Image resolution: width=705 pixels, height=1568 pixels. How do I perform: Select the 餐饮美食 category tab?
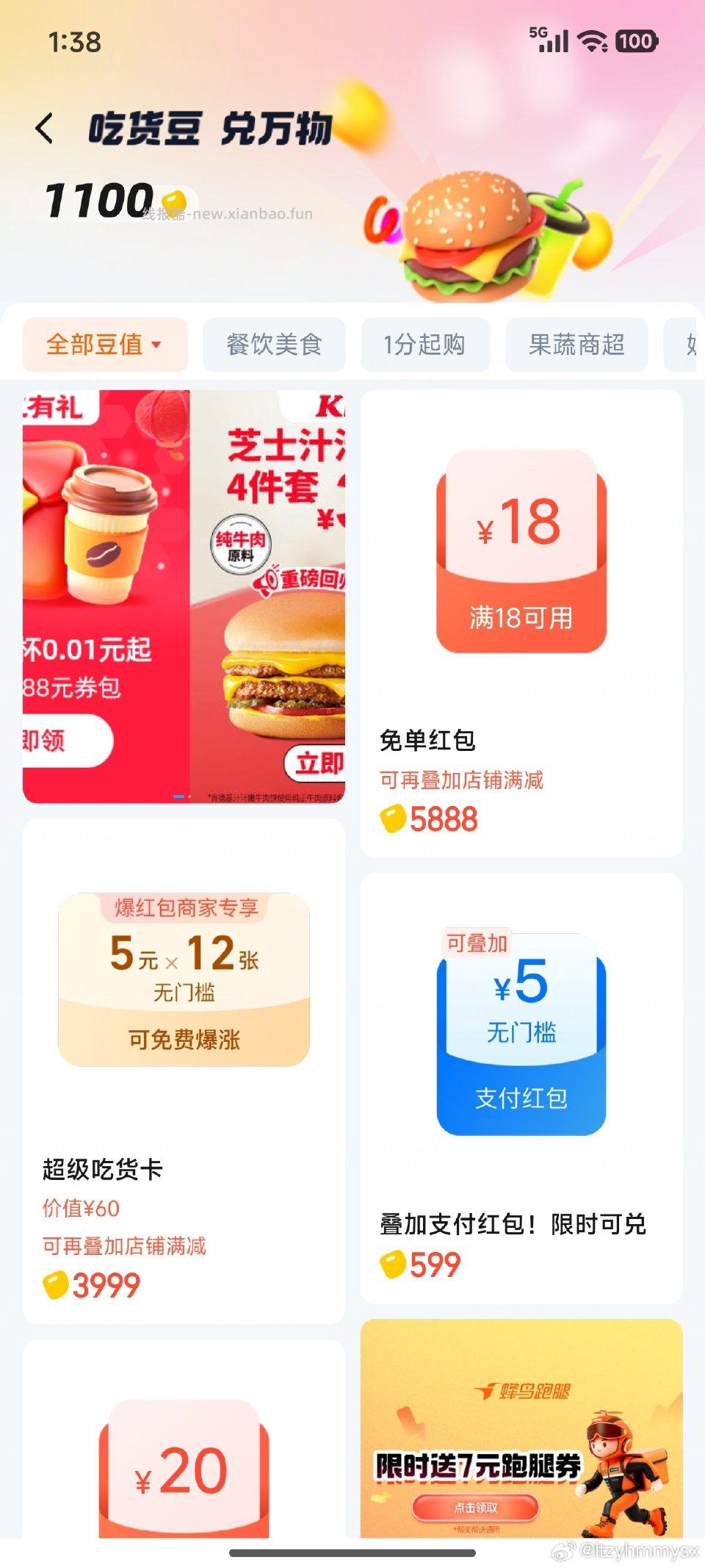pyautogui.click(x=275, y=345)
